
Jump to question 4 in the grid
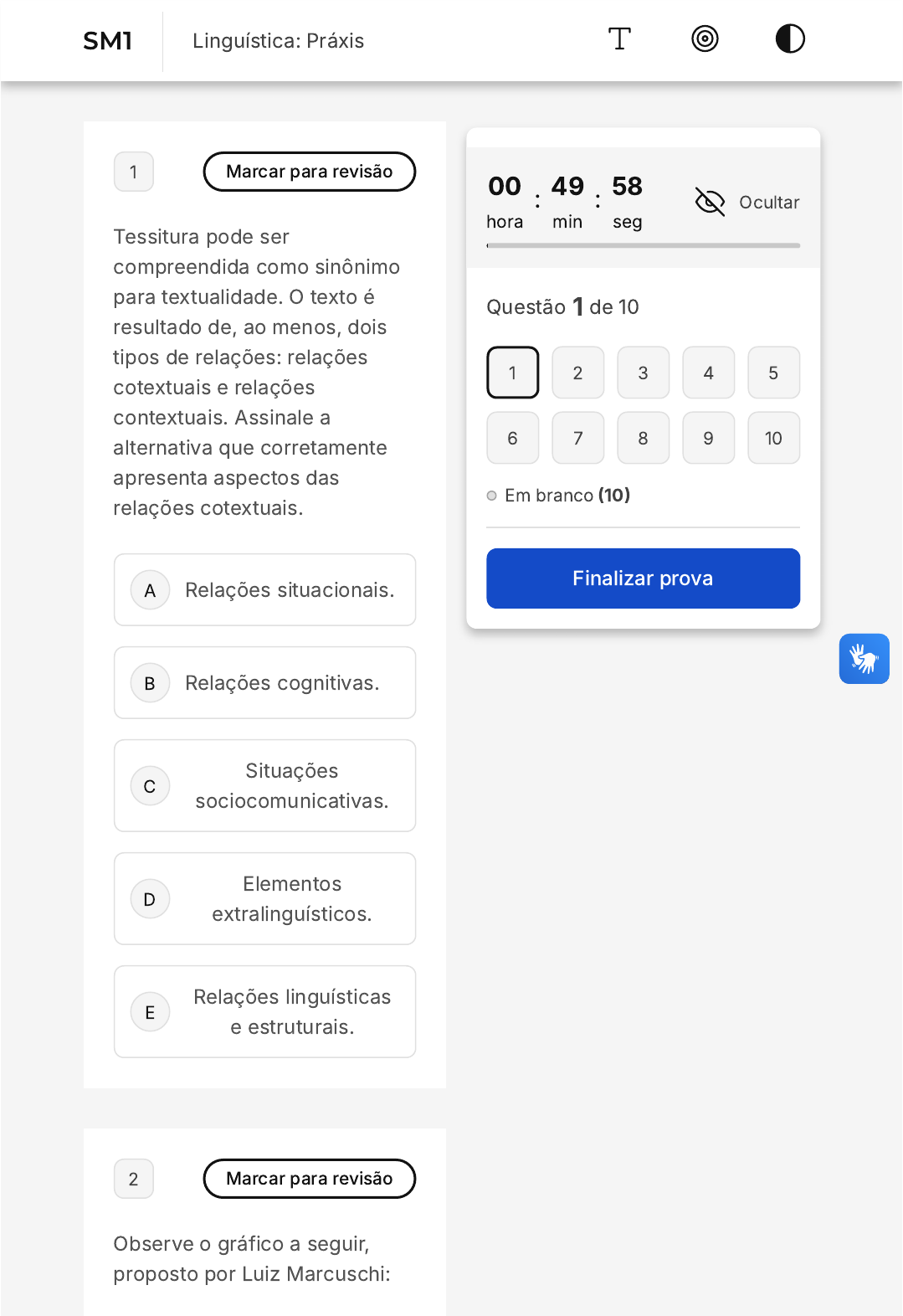coord(708,373)
